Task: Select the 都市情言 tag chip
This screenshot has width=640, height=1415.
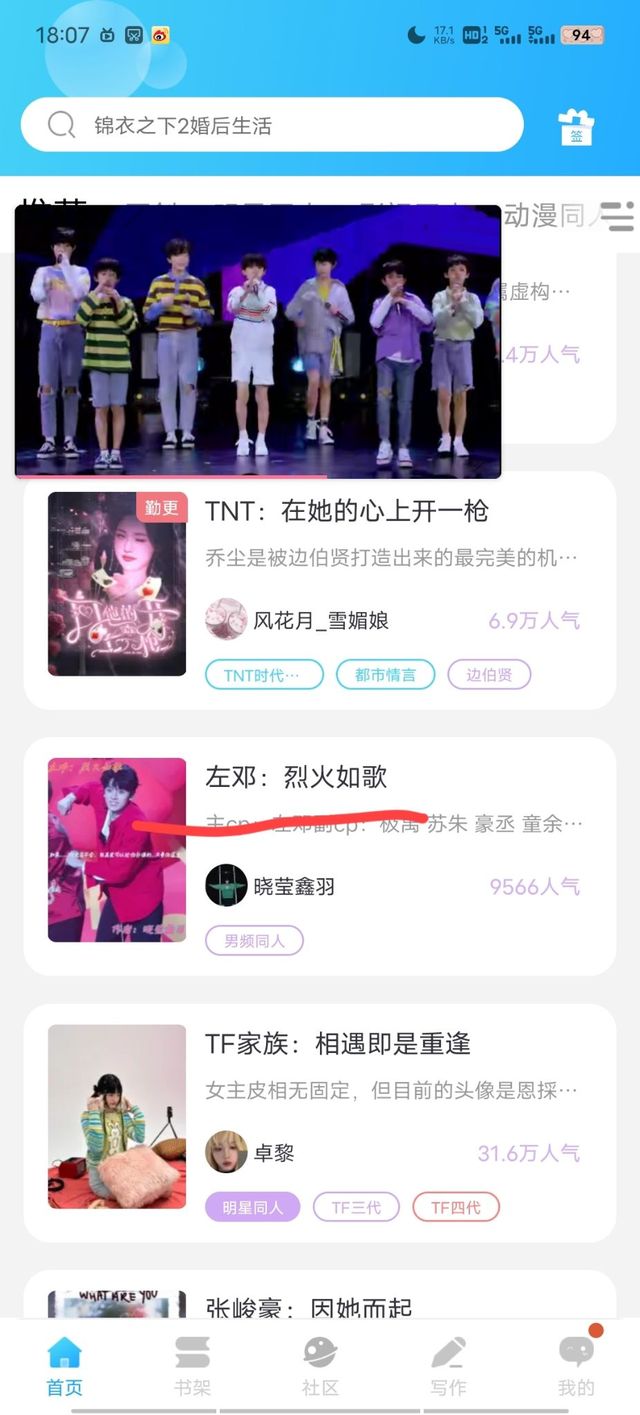Action: point(385,675)
